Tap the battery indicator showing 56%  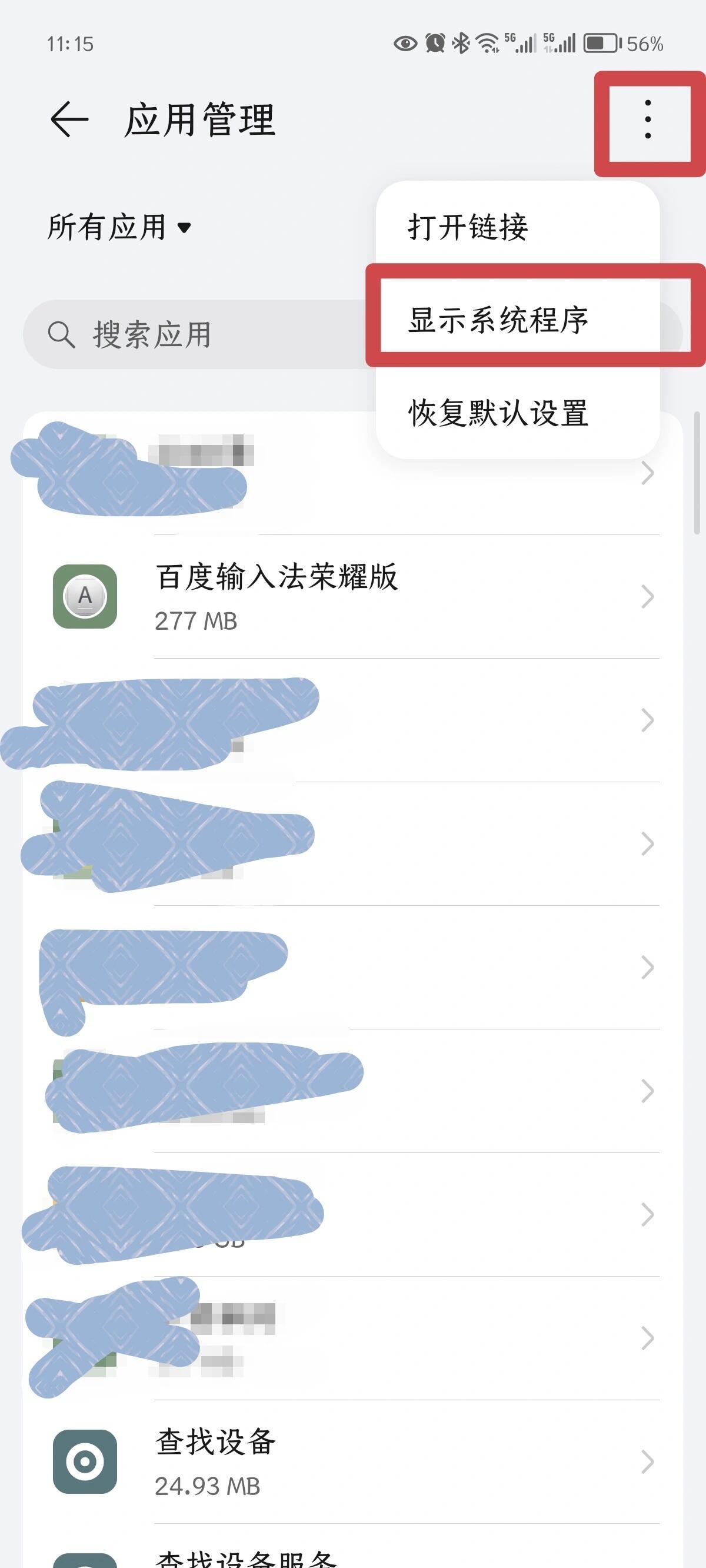602,42
